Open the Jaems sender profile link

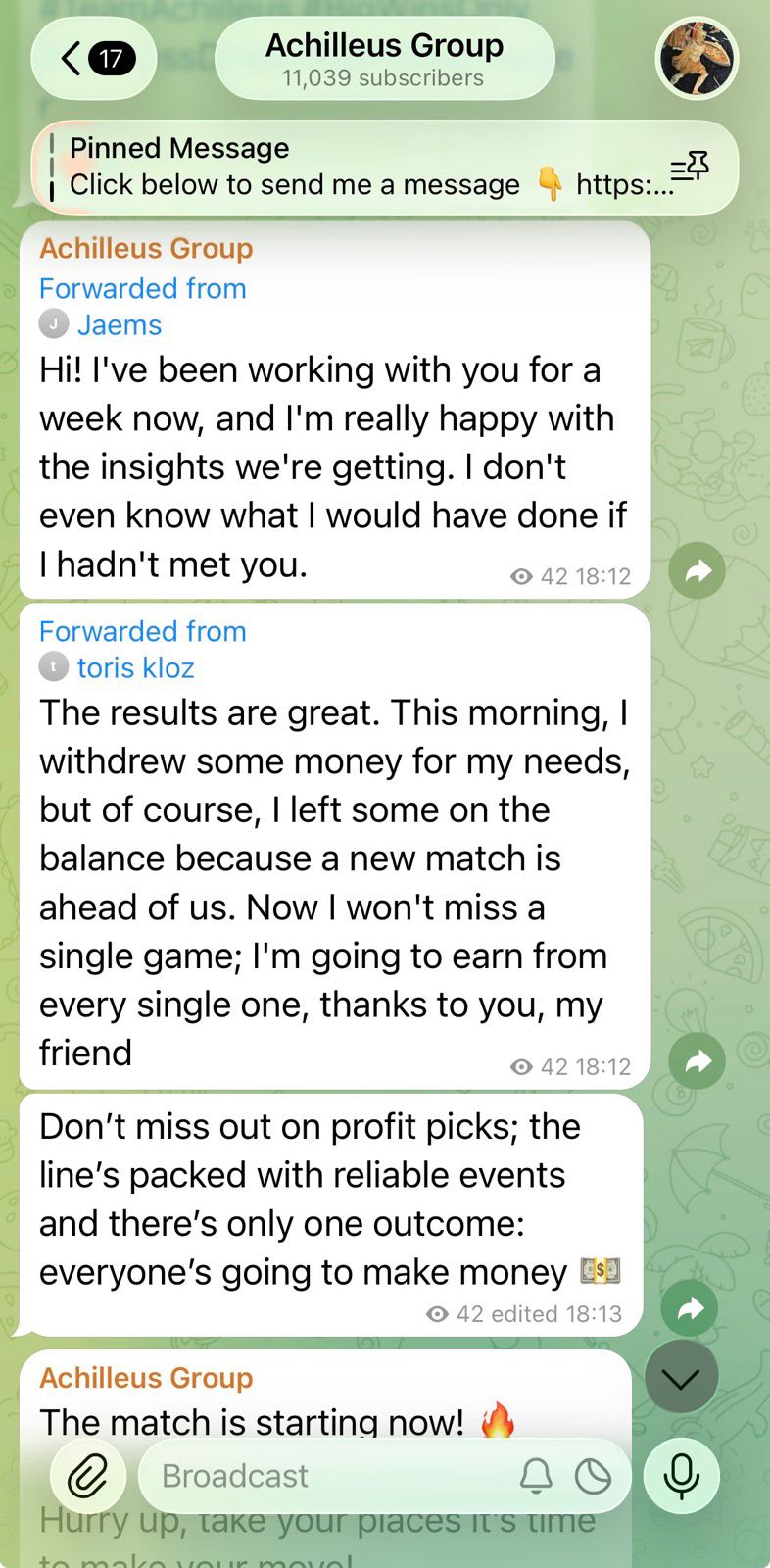[x=120, y=324]
